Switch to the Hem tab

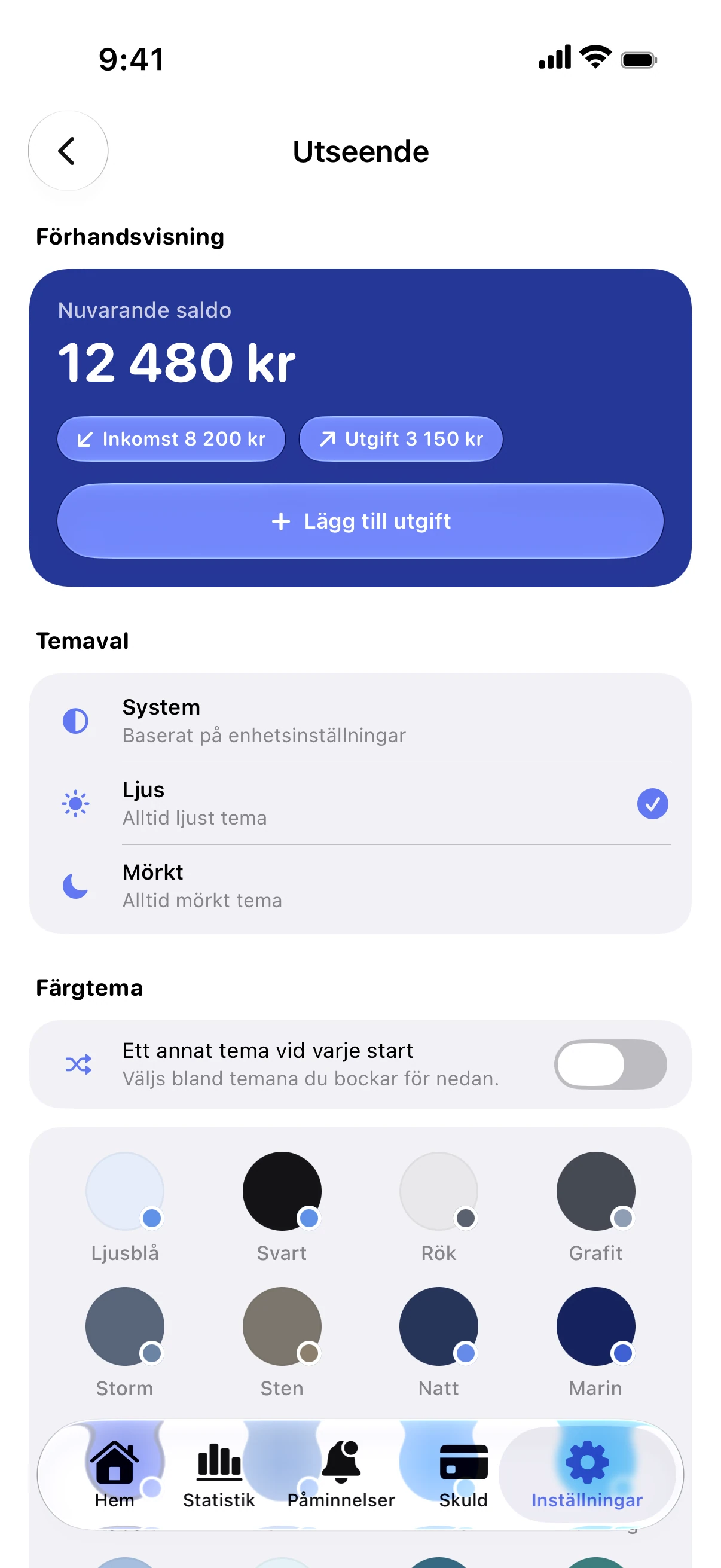pos(114,1474)
